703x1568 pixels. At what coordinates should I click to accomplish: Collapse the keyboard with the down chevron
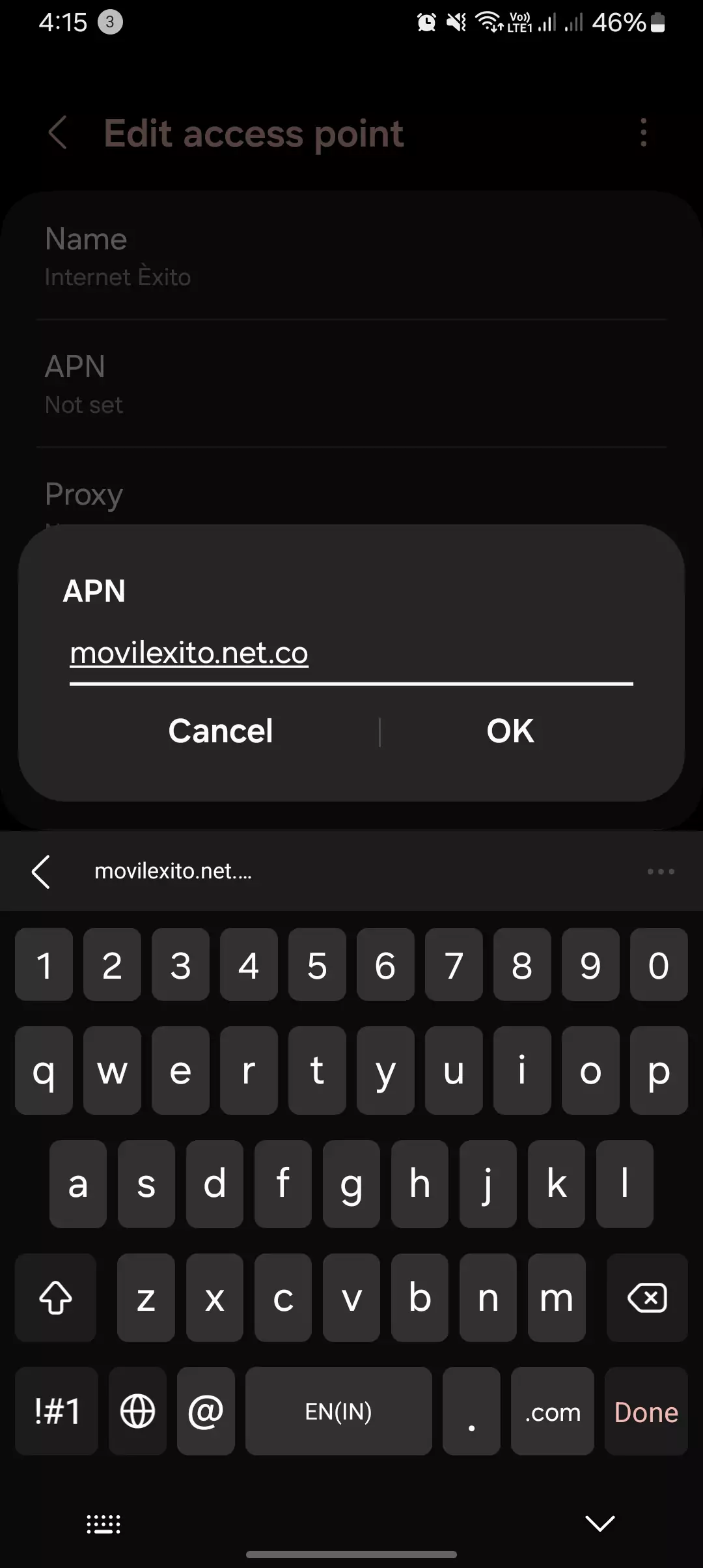pyautogui.click(x=598, y=1524)
